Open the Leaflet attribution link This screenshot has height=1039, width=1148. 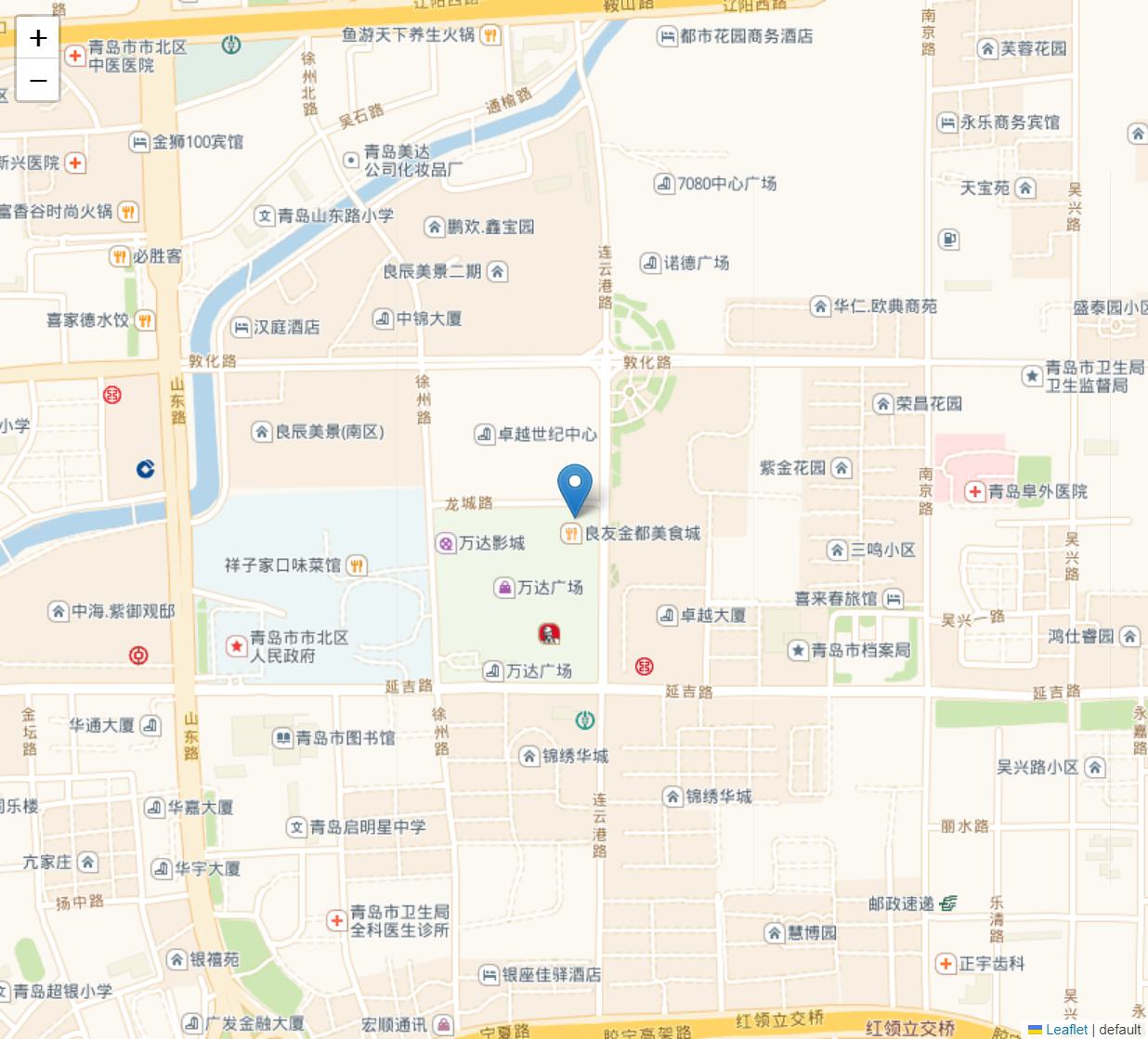1065,1029
